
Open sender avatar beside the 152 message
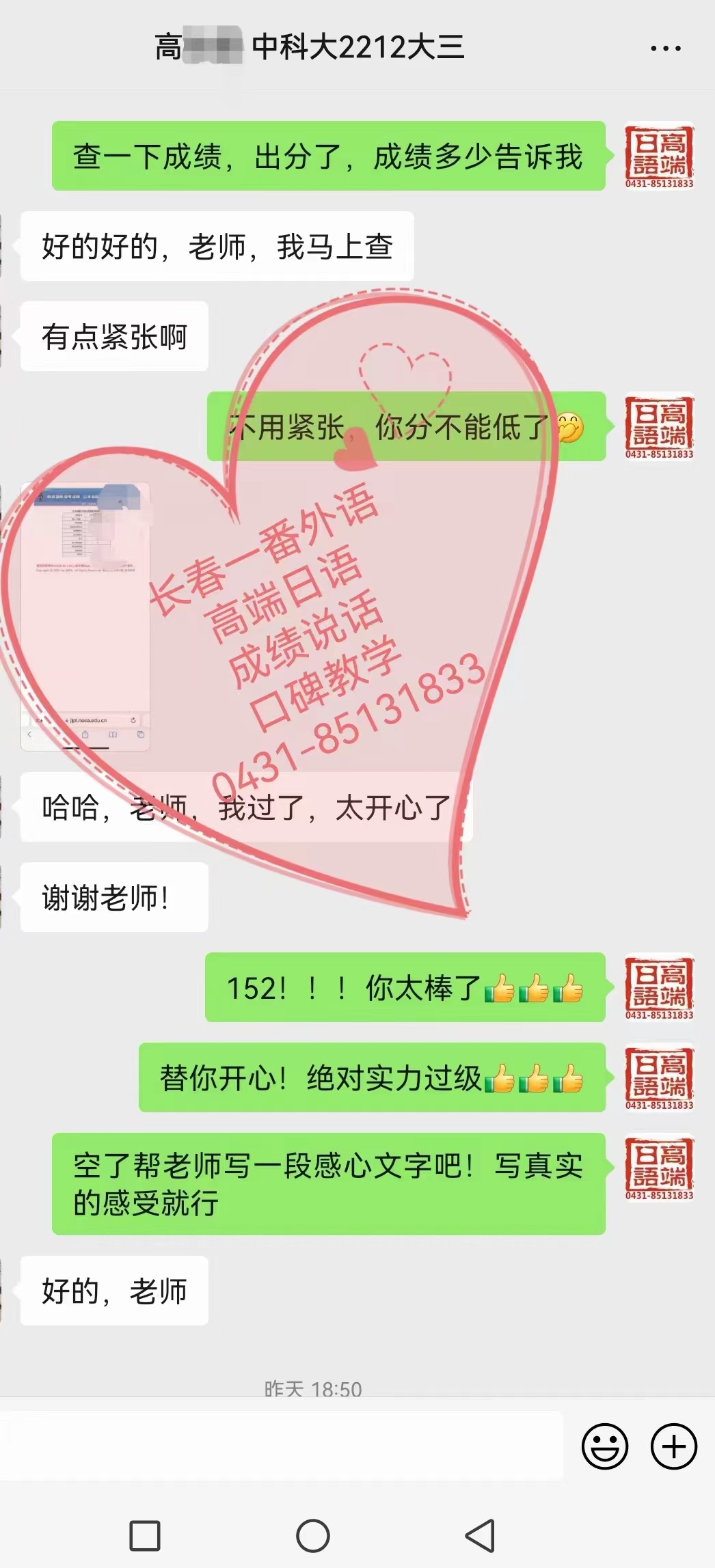tap(659, 987)
